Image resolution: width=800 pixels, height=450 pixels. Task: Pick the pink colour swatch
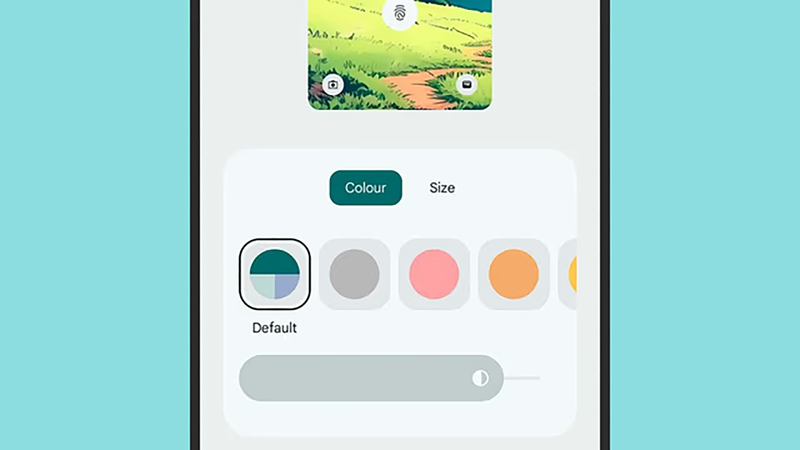434,274
